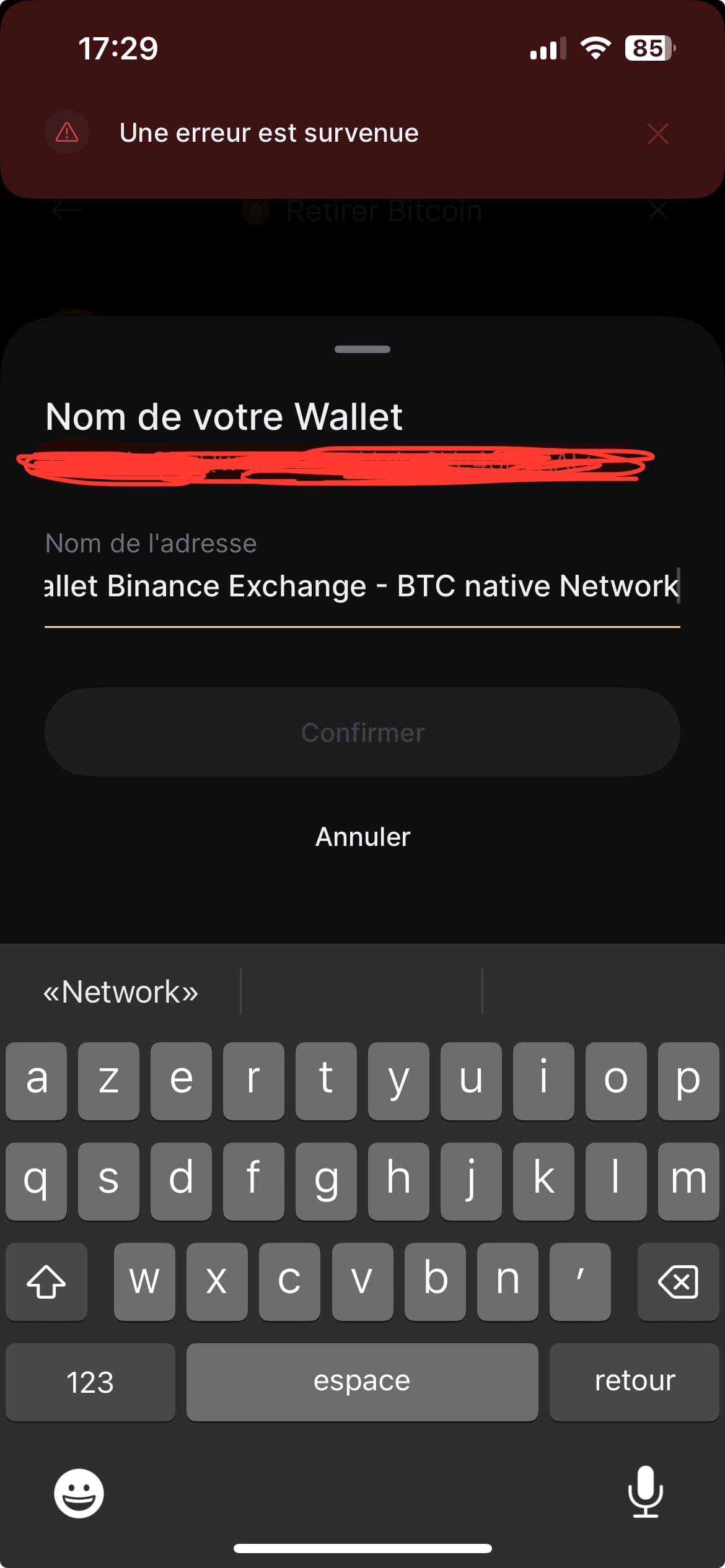This screenshot has height=1568, width=725.
Task: Dismiss the error banner with the X
Action: pyautogui.click(x=657, y=133)
